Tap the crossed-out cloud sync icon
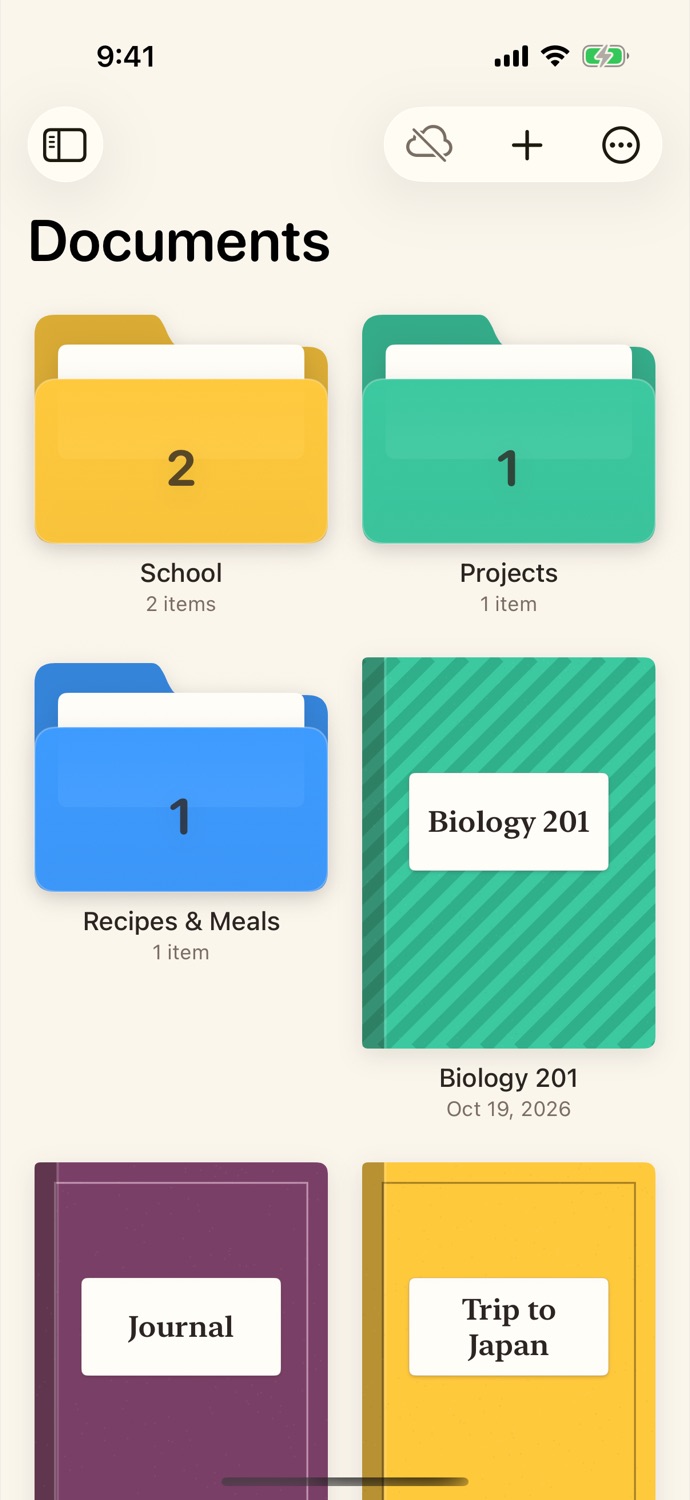The width and height of the screenshot is (690, 1500). (429, 145)
